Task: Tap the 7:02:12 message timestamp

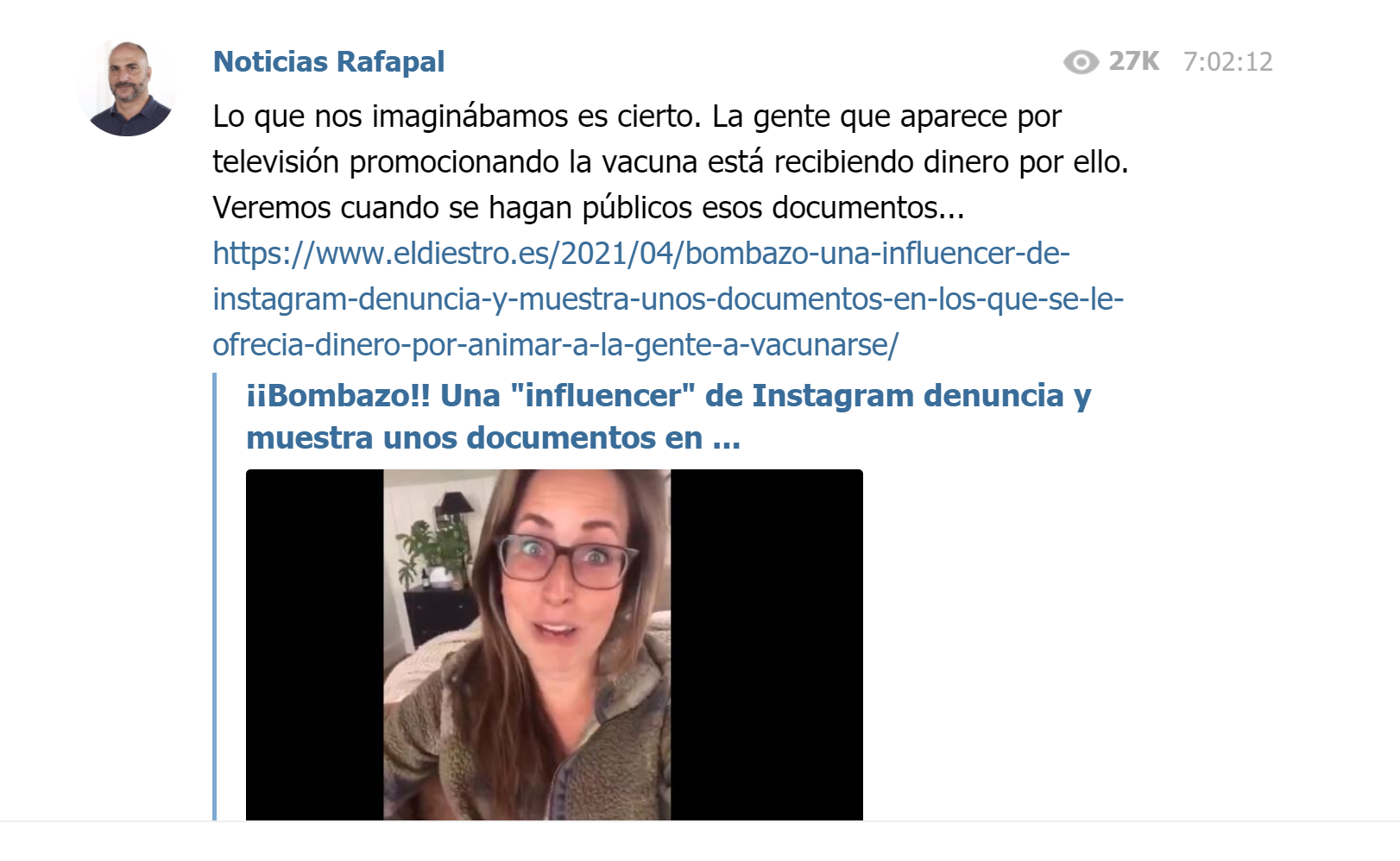Action: [x=1227, y=62]
